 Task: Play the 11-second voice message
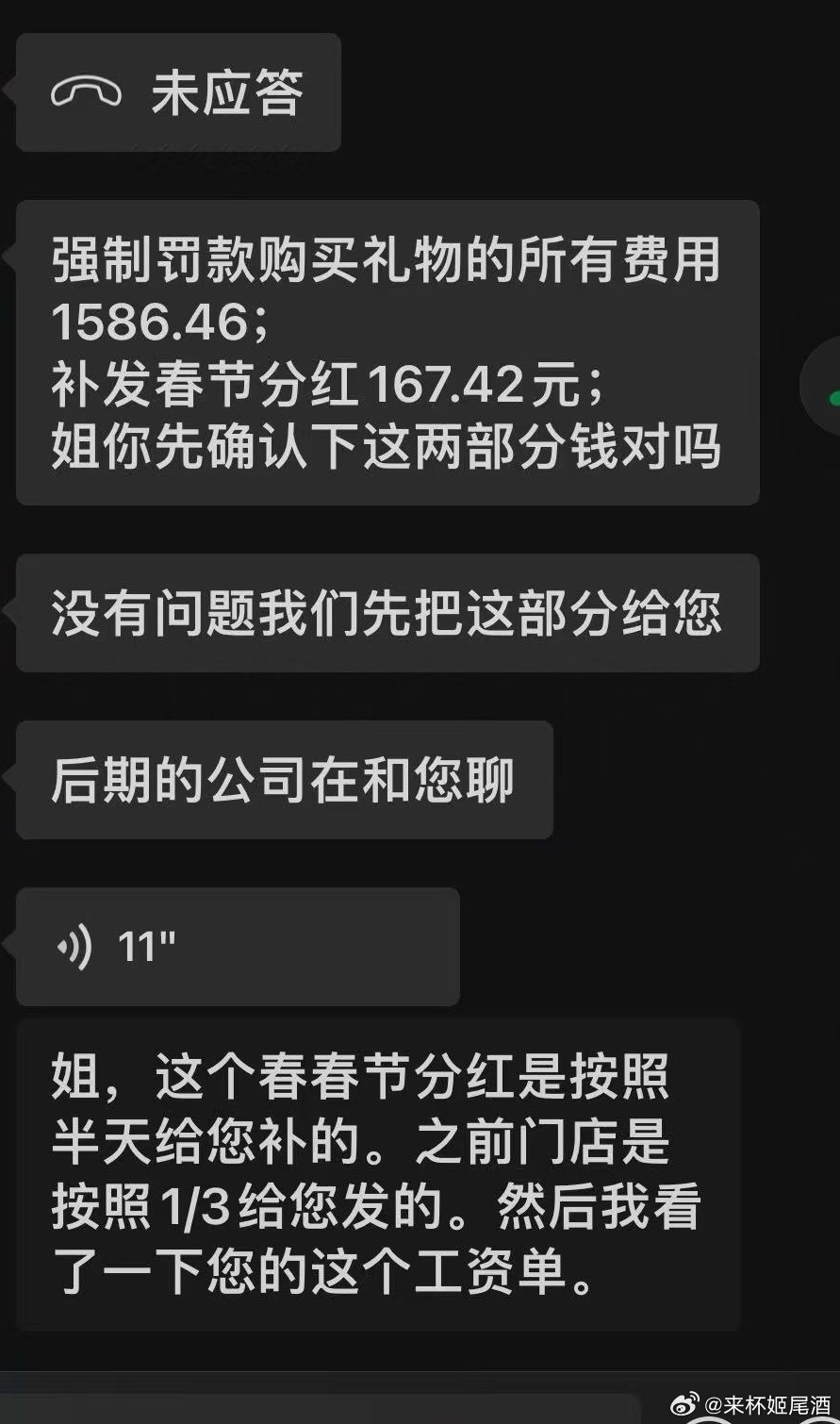(236, 946)
